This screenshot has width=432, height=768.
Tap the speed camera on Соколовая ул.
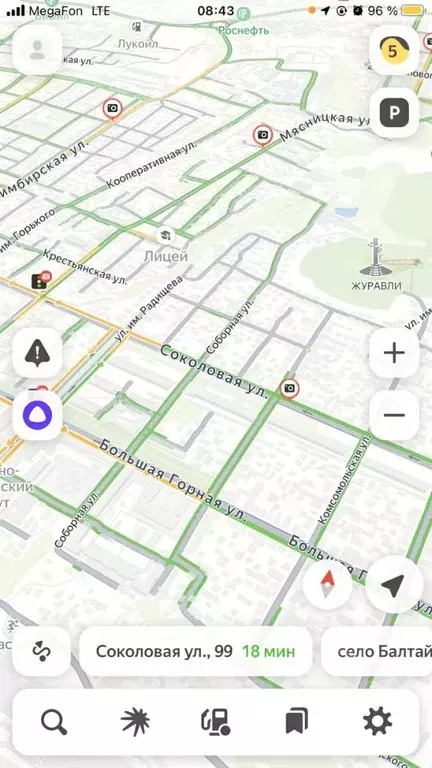tap(289, 389)
